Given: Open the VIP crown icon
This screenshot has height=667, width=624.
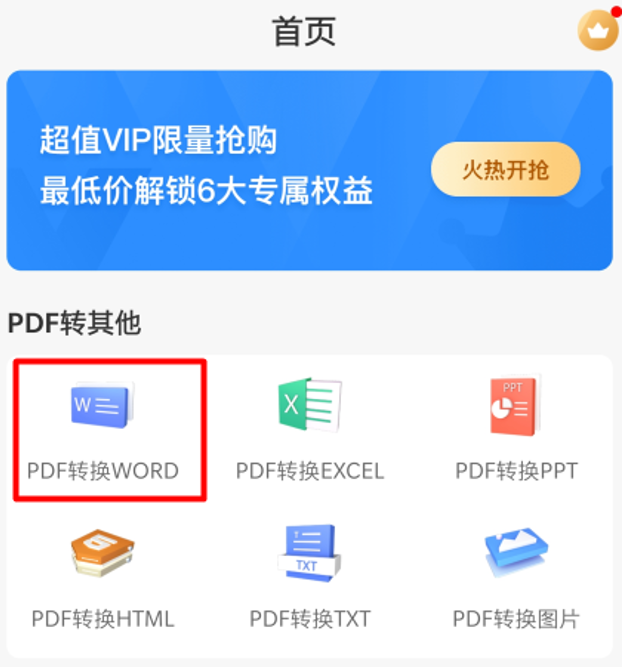Looking at the screenshot, I should [x=597, y=30].
